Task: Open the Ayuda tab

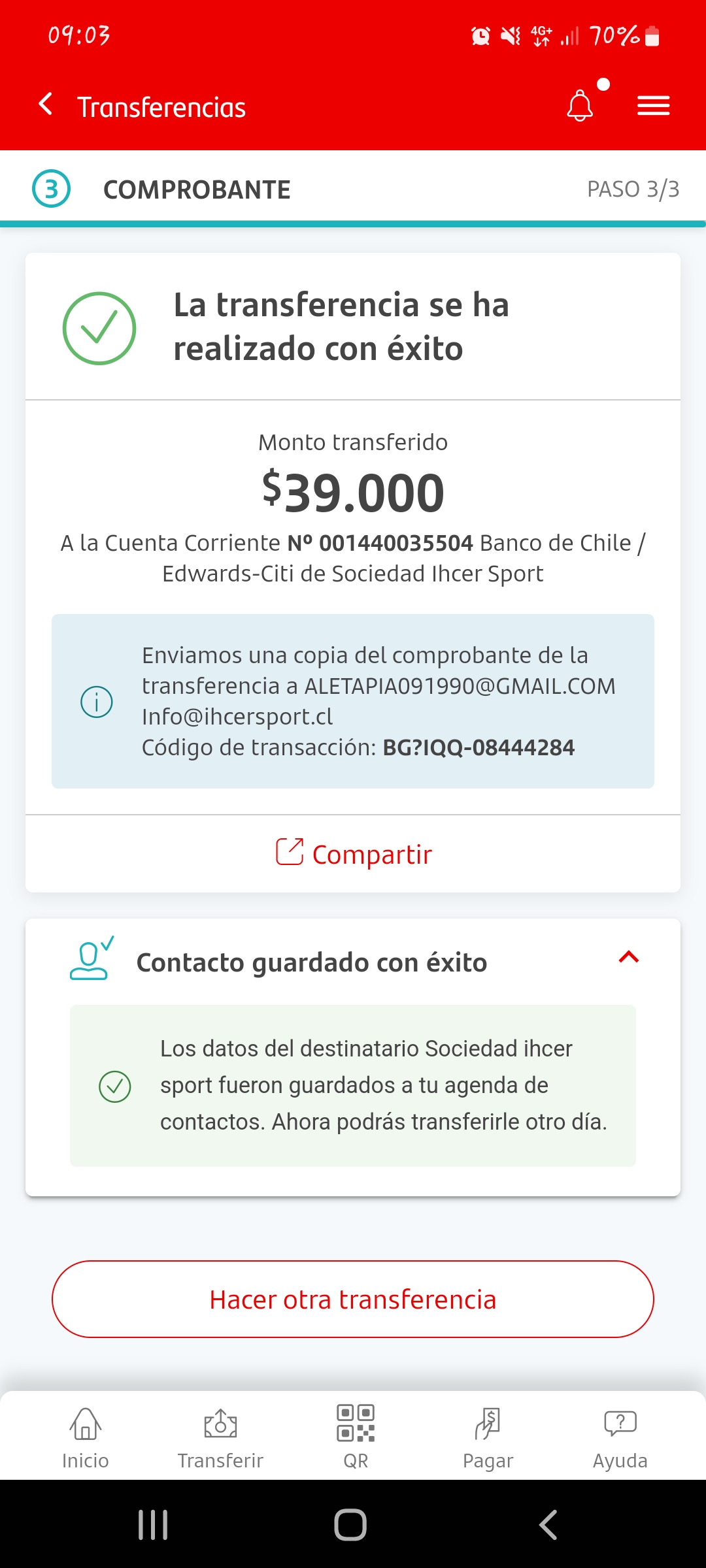Action: pos(620,1437)
